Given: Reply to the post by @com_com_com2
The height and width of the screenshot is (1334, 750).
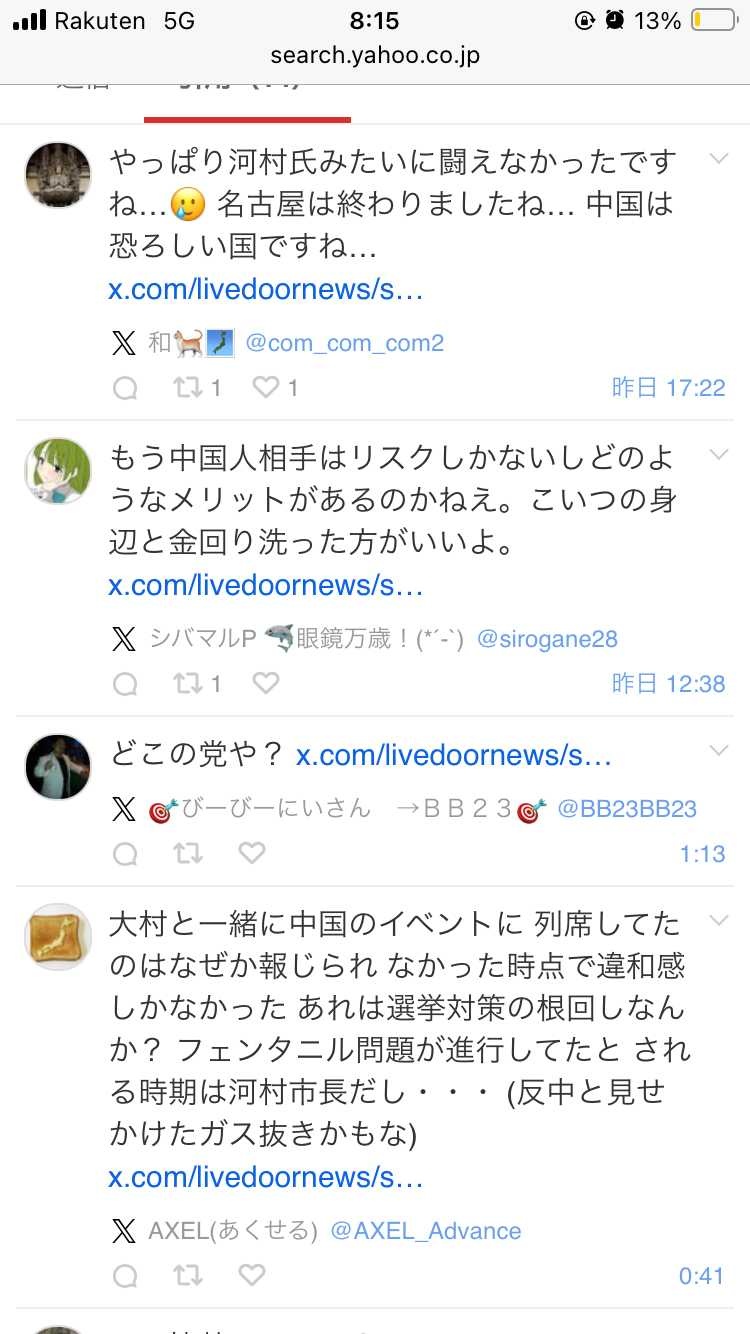Looking at the screenshot, I should [125, 388].
